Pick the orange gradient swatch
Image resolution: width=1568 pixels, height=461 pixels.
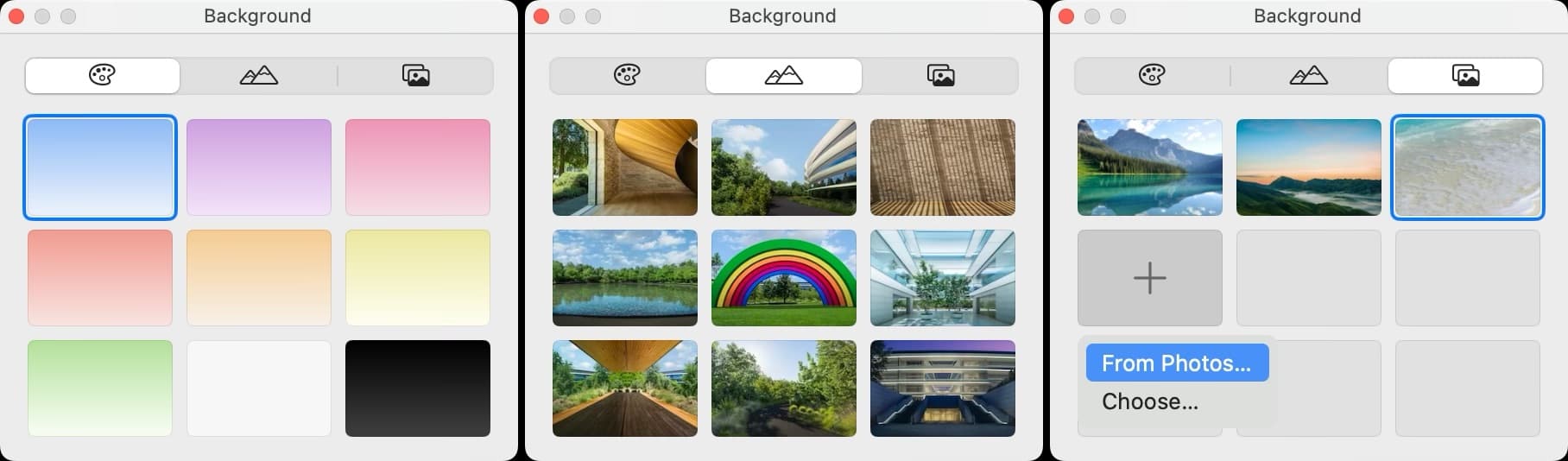pos(259,278)
